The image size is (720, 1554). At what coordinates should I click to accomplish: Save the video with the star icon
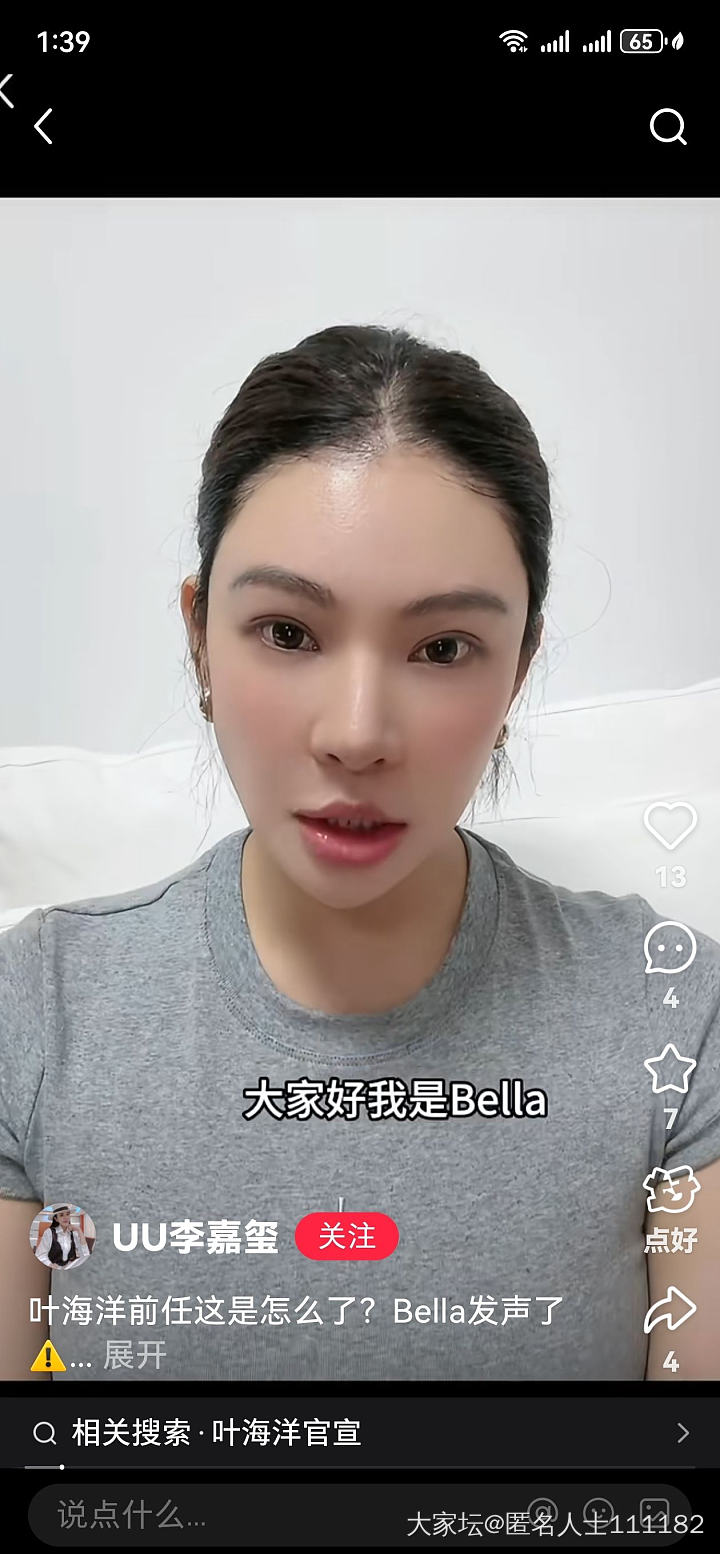click(x=669, y=1070)
